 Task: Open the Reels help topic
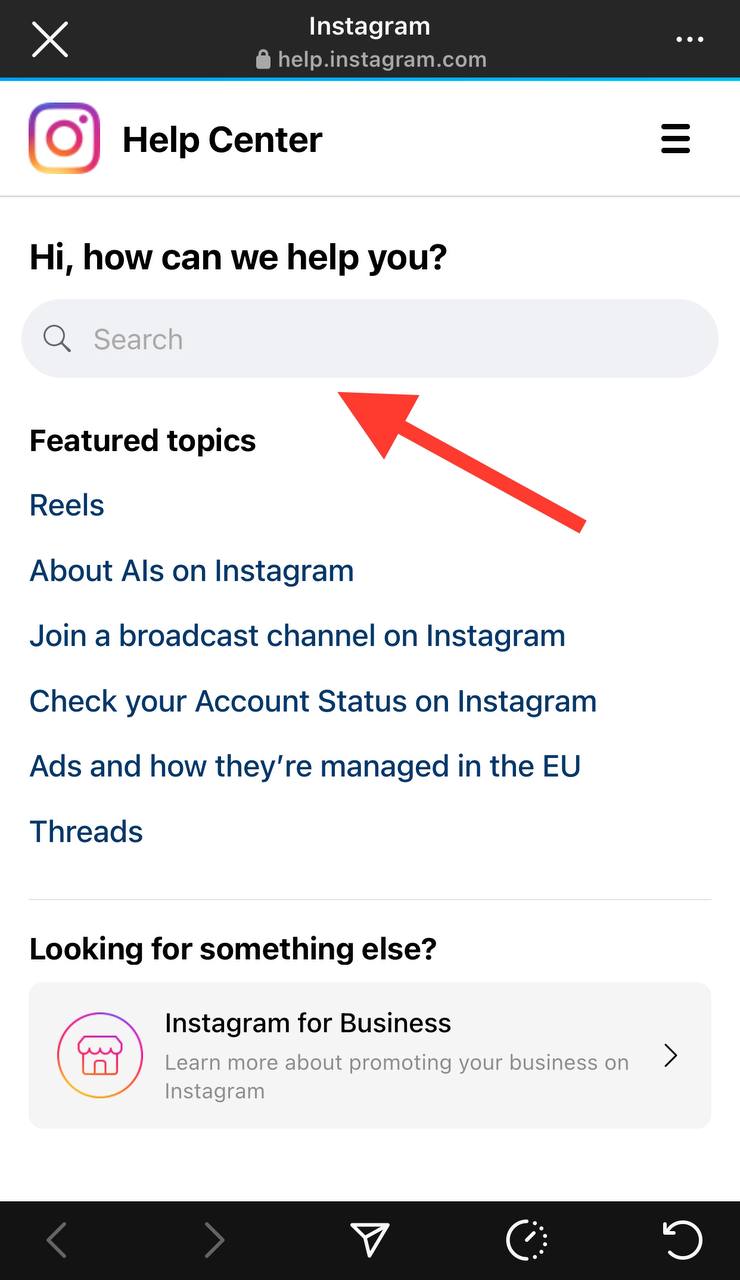click(66, 505)
